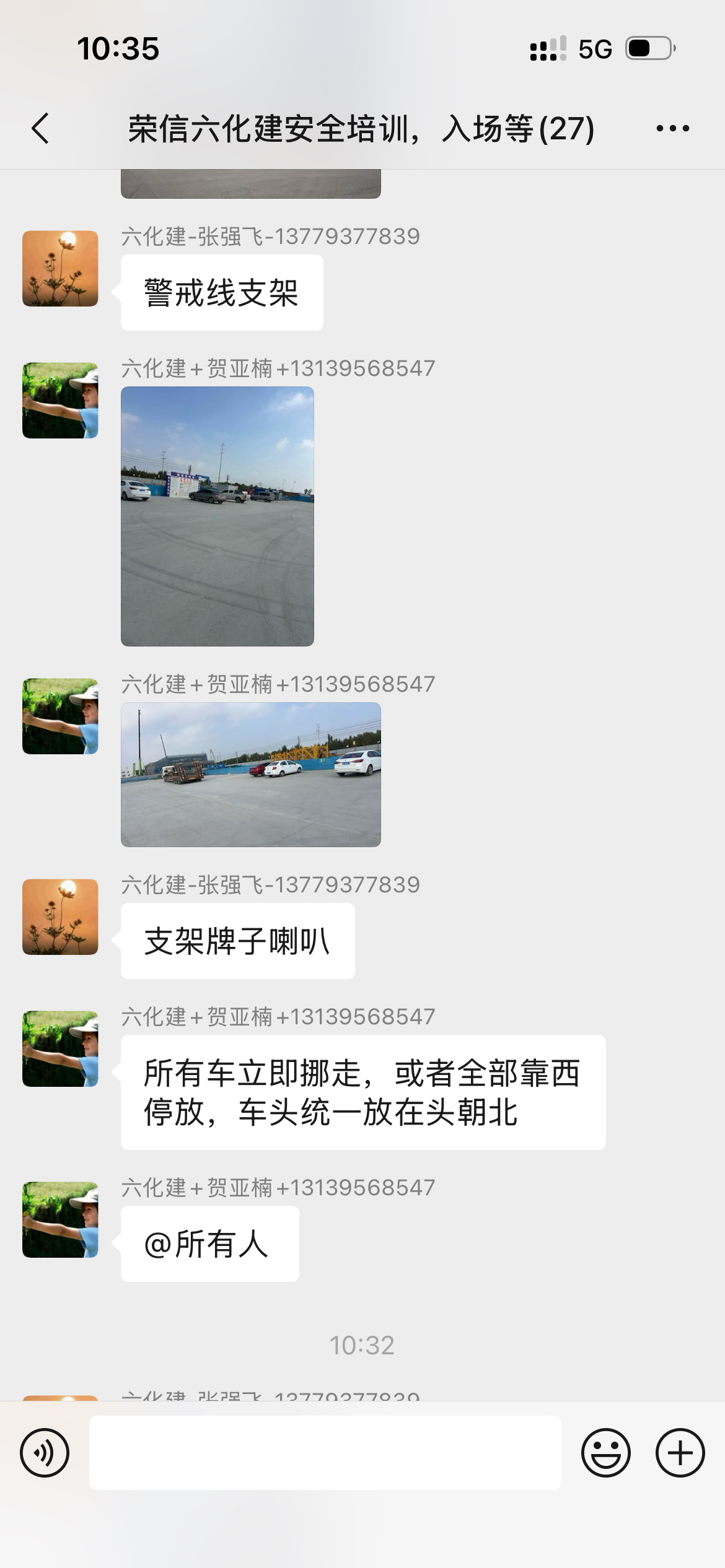Open 贺亚楠's avatar beside @所有人 message

(x=60, y=1219)
